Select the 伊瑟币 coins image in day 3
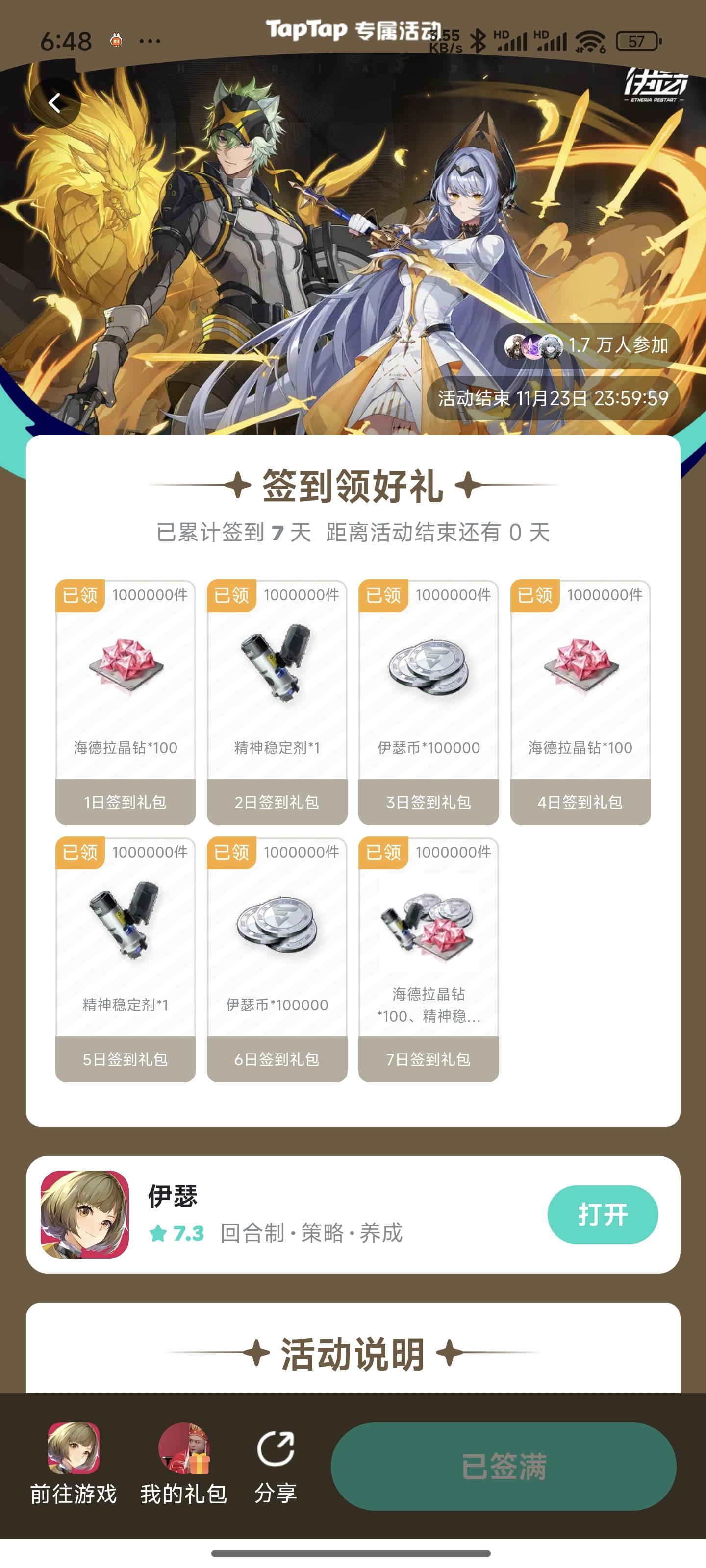The image size is (706, 1568). (427, 666)
